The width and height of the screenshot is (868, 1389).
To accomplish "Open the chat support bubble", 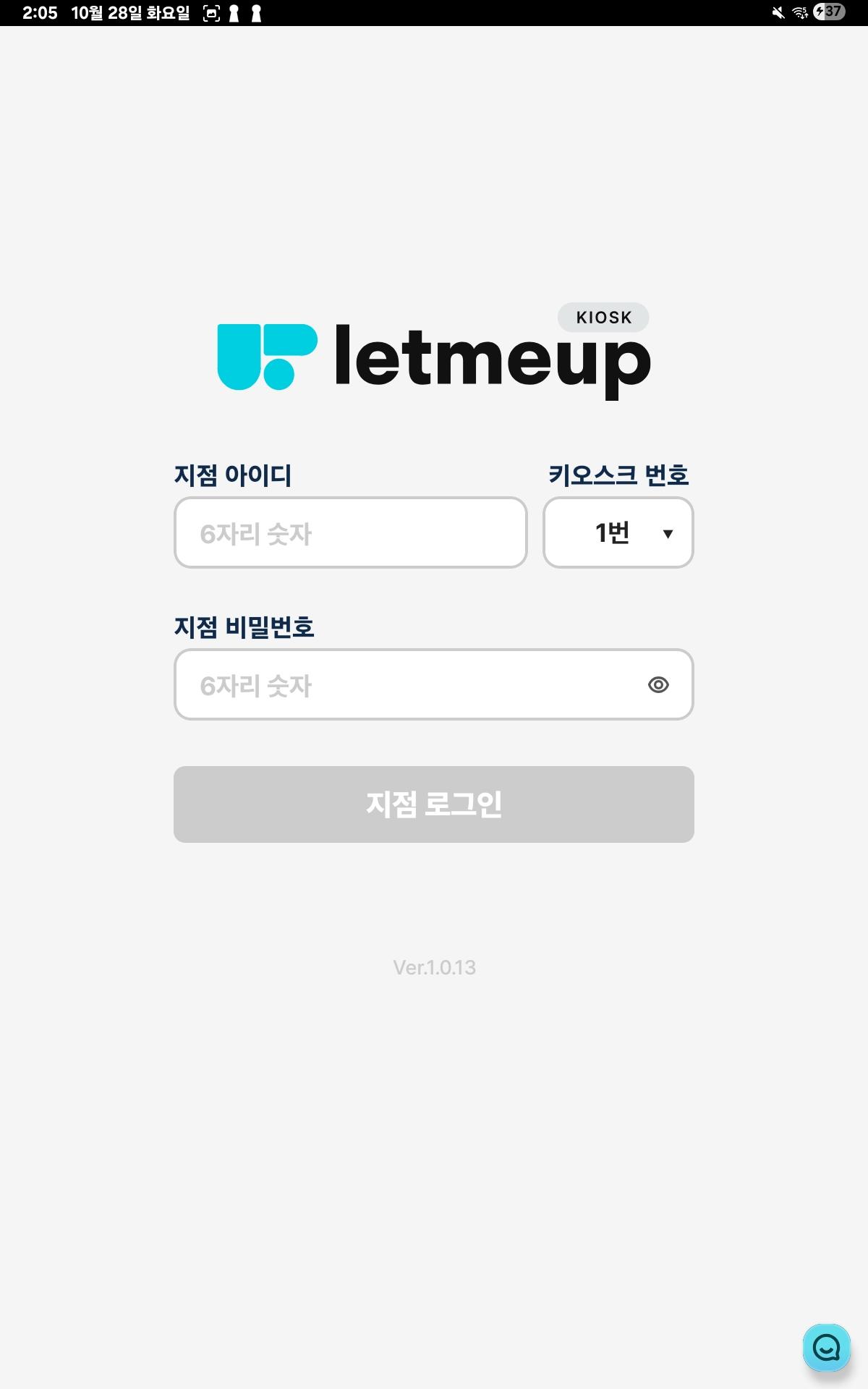I will tap(826, 1347).
